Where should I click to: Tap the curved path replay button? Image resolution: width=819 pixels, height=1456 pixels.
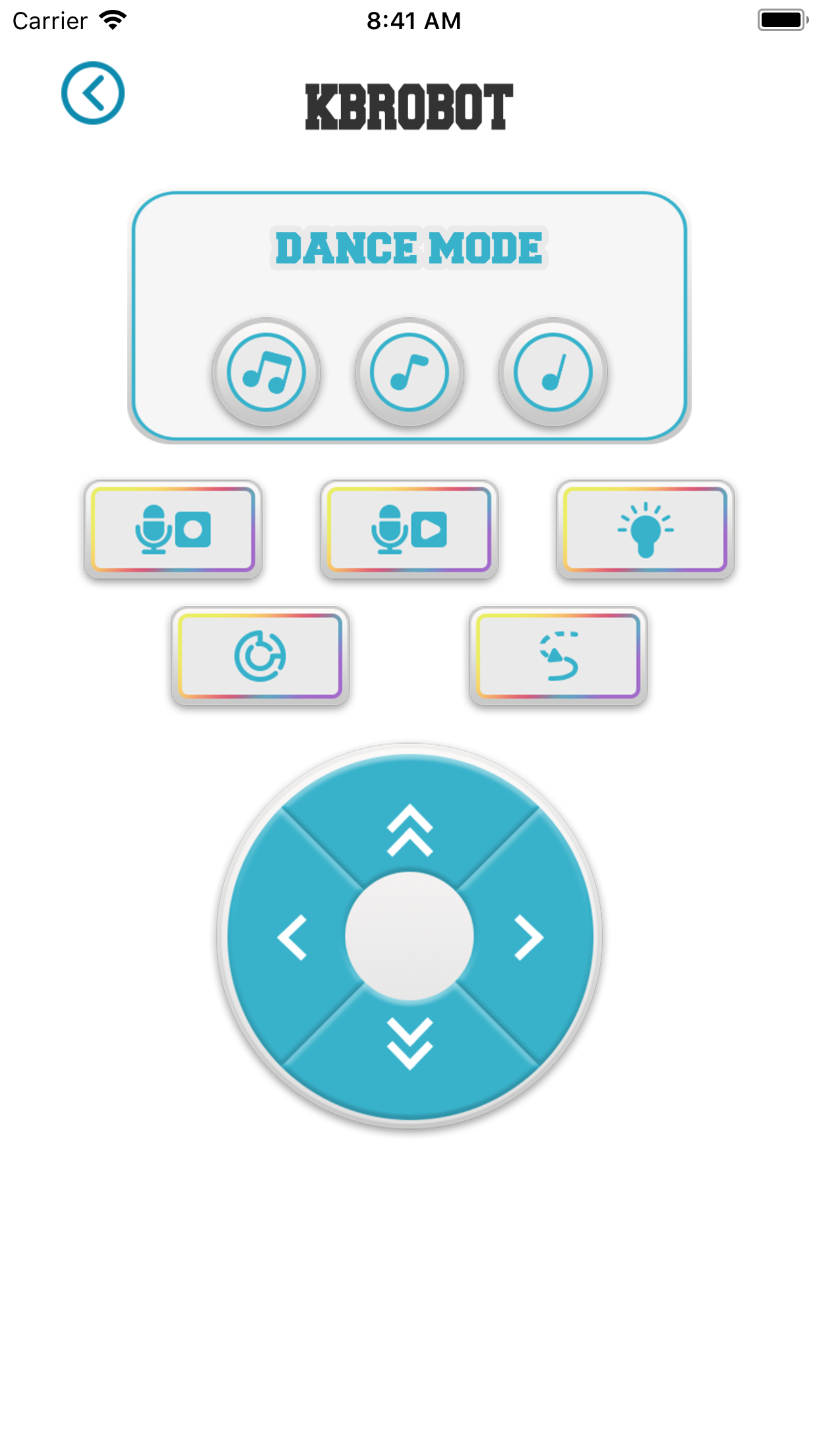558,656
